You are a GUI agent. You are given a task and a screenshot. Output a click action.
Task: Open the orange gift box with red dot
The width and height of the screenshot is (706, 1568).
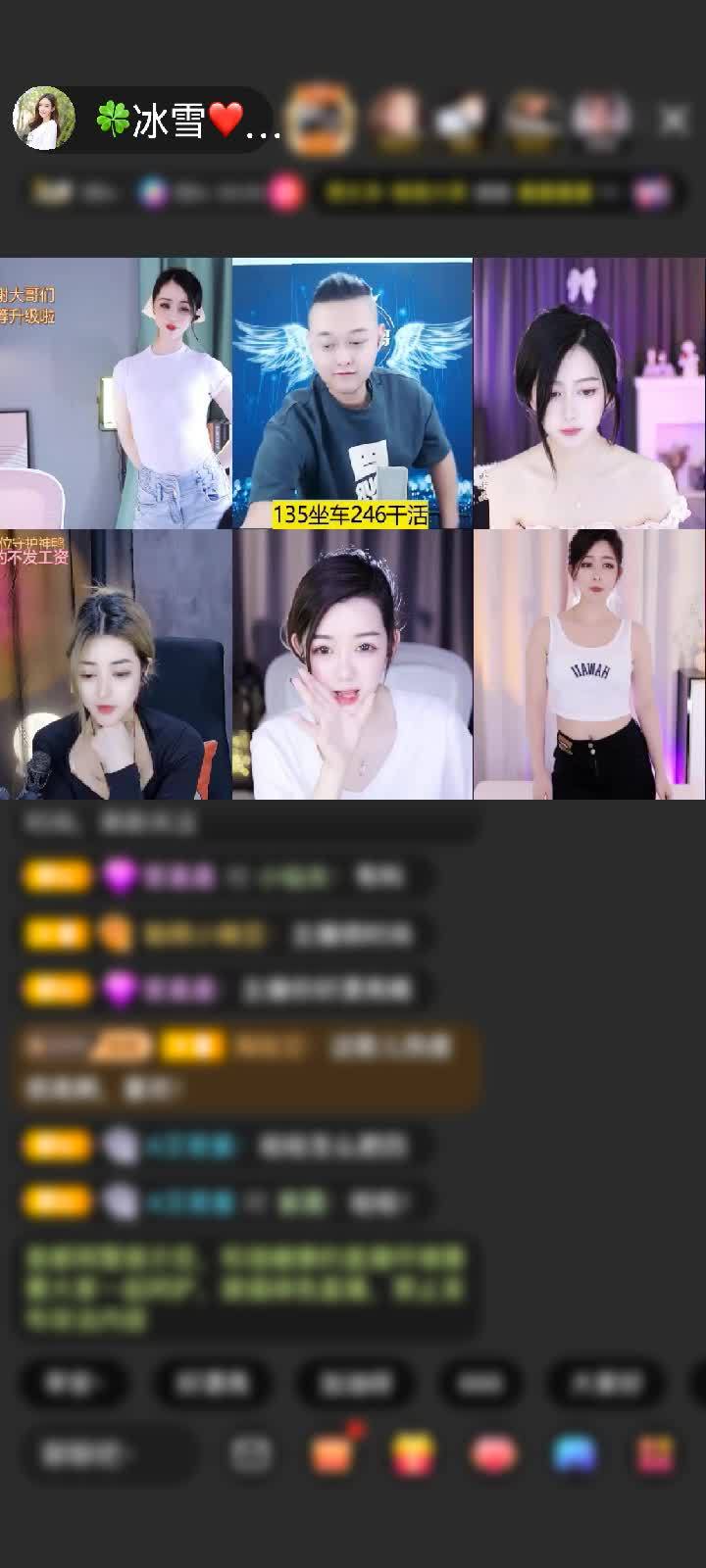(x=331, y=1454)
